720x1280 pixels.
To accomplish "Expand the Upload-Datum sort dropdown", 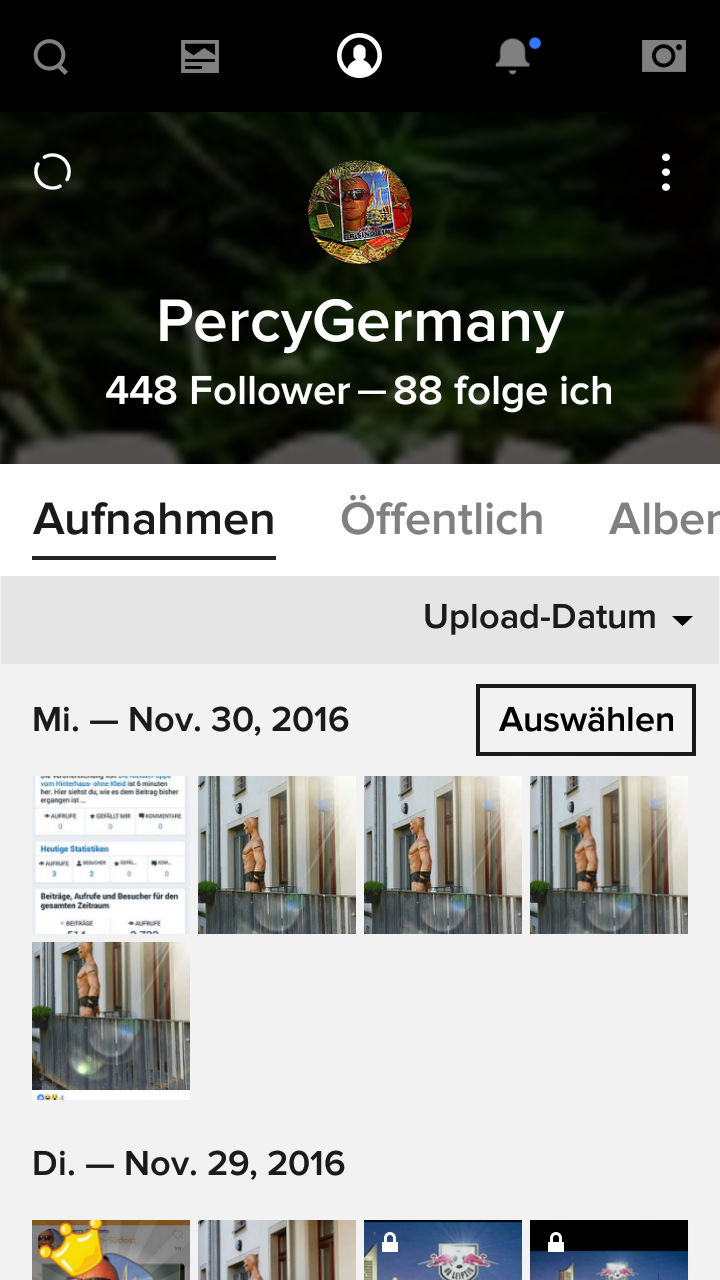I will point(558,617).
